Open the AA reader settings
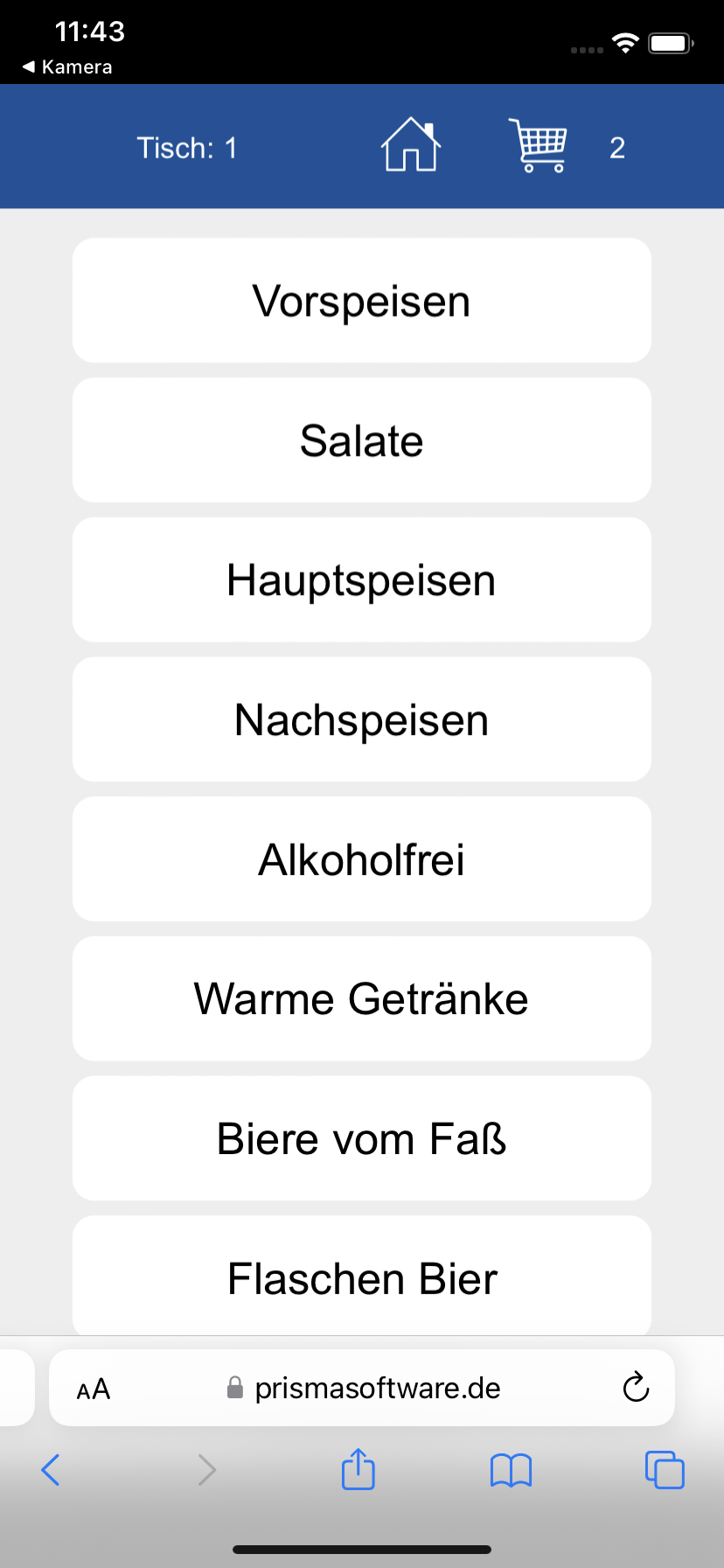Viewport: 724px width, 1568px height. pos(94,1389)
